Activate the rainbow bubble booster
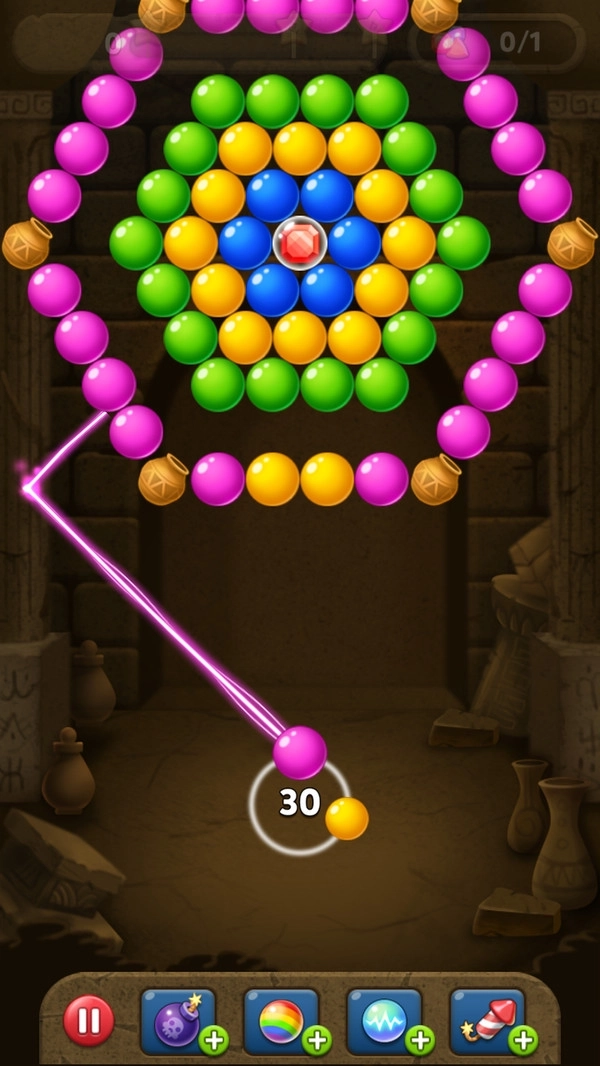Image resolution: width=600 pixels, height=1066 pixels. point(285,1021)
